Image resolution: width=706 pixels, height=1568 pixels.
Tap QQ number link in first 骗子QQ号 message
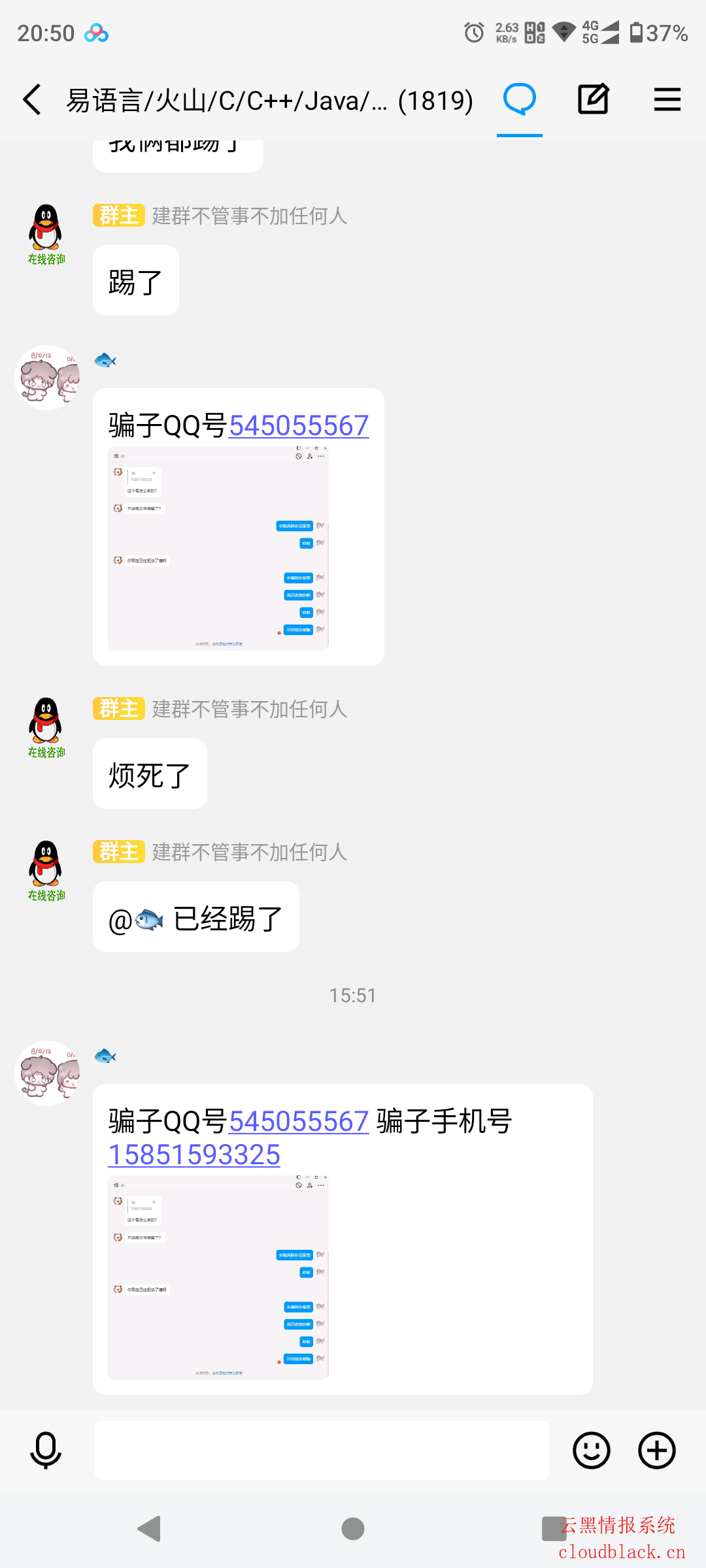click(299, 426)
